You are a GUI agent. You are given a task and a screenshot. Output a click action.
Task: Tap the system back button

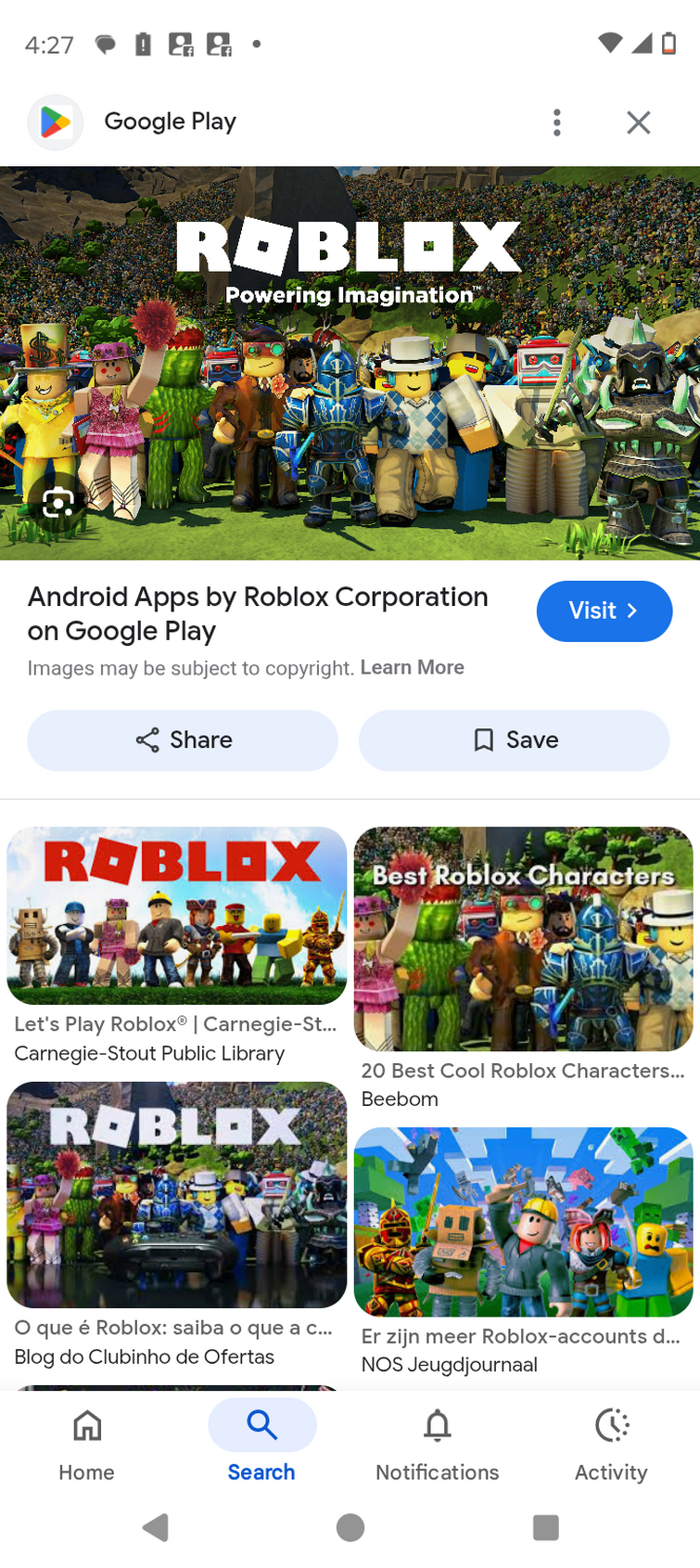tap(155, 1527)
